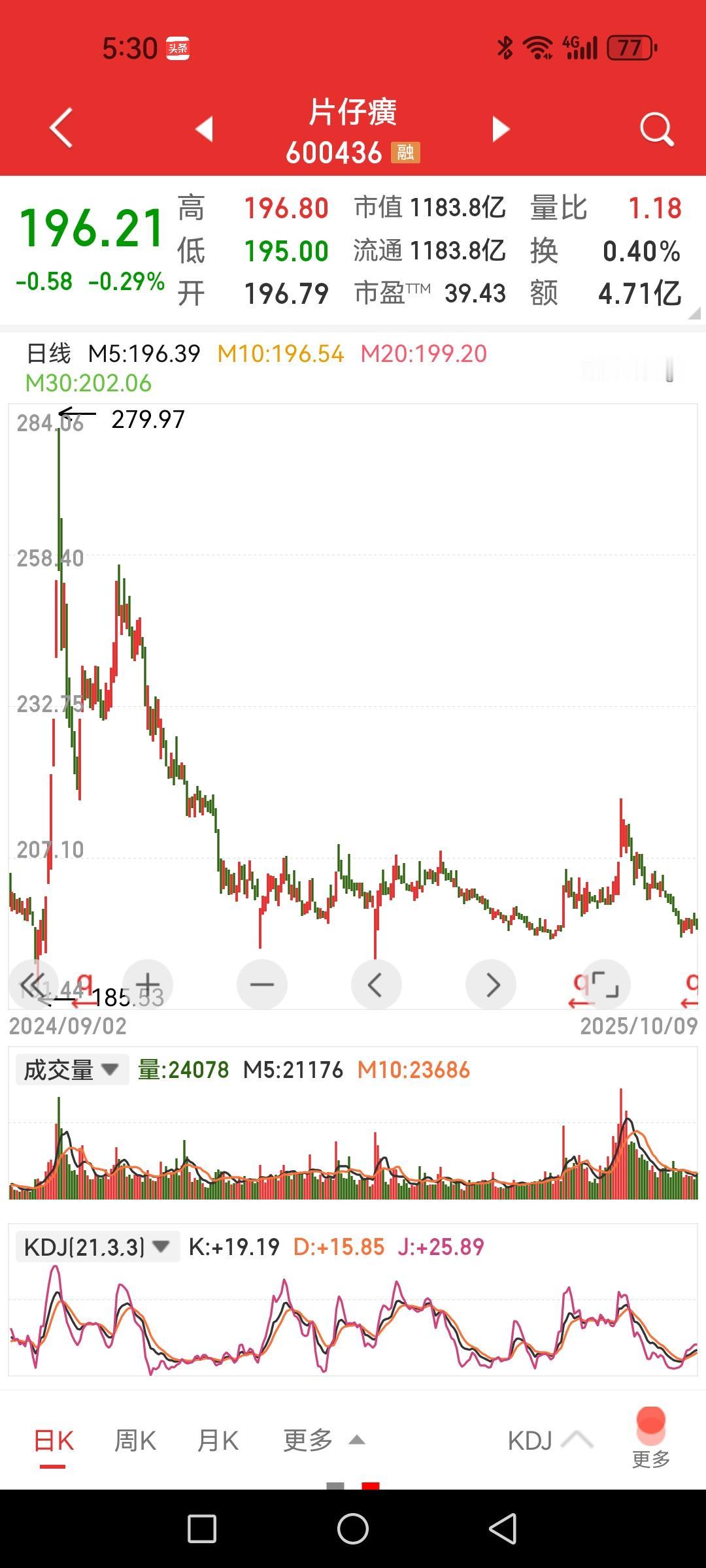Screen dimensions: 706x1568
Task: Expand chart to fullscreen
Action: 605,984
